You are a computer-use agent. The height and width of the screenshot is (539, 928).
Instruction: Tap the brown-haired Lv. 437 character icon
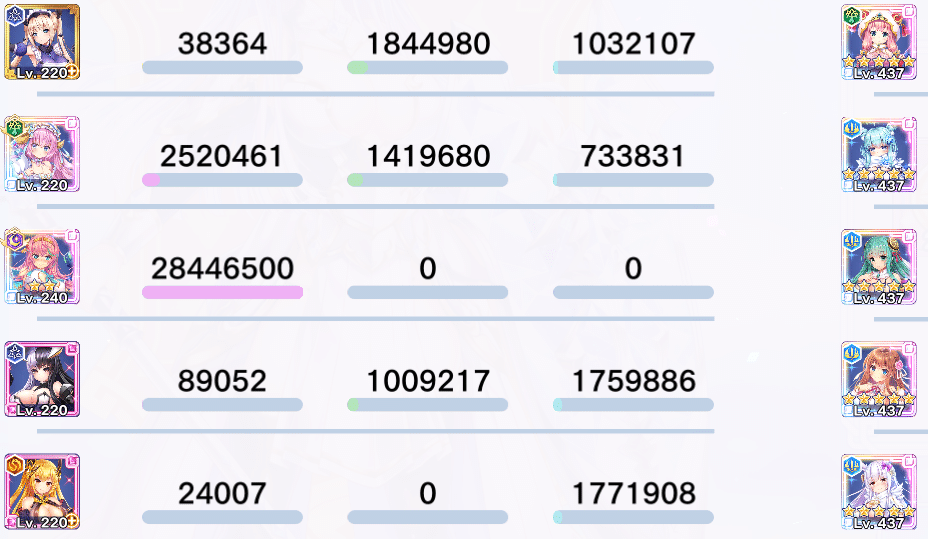879,380
